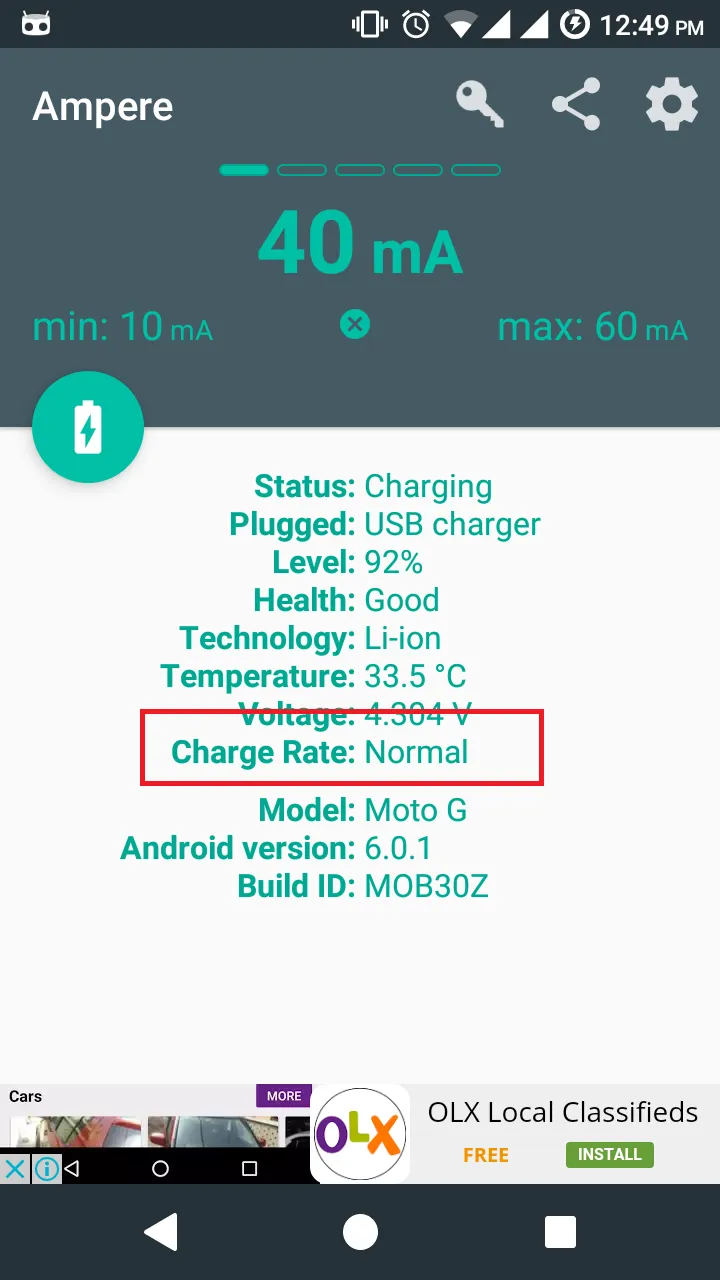This screenshot has height=1280, width=720.
Task: Open the key unlock pro icon
Action: (480, 104)
